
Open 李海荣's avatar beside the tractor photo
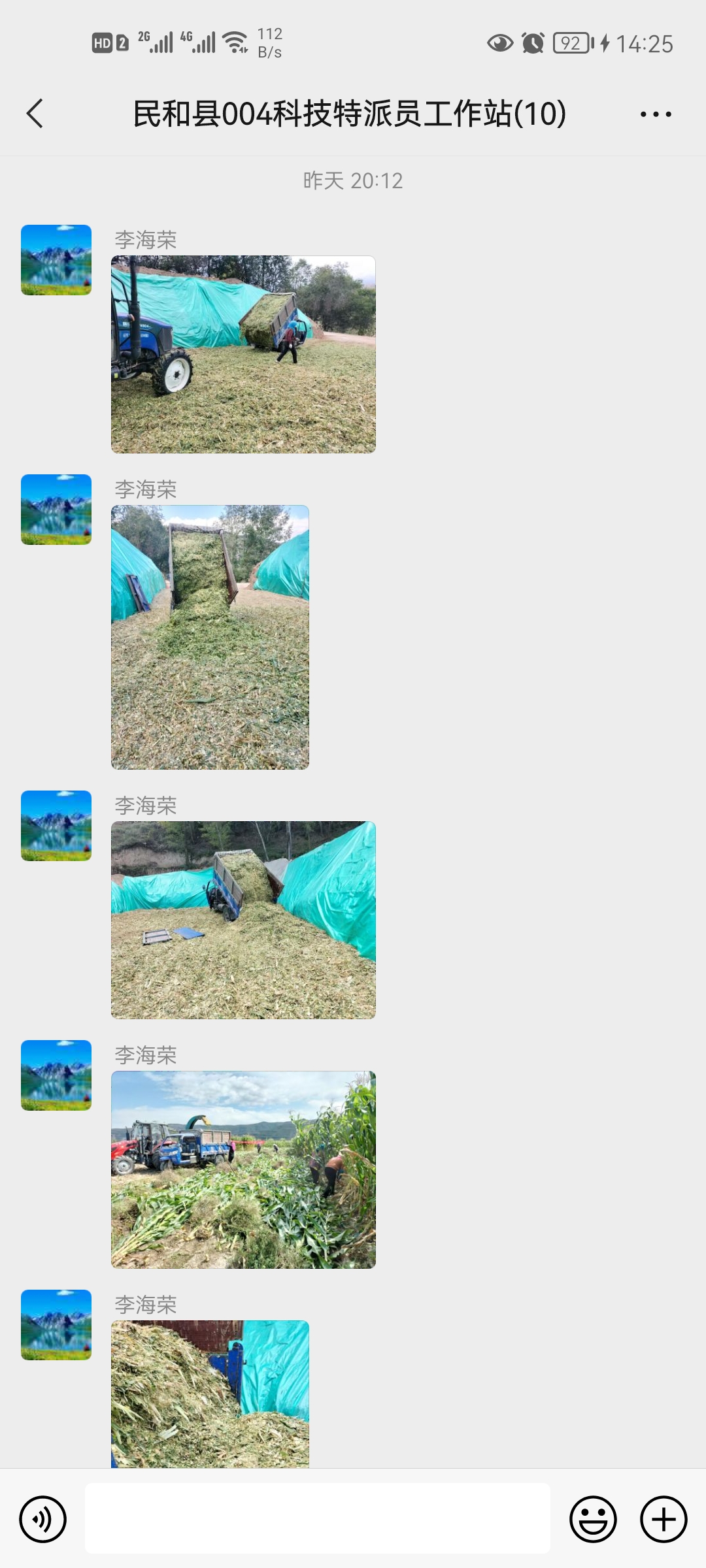pos(56,260)
